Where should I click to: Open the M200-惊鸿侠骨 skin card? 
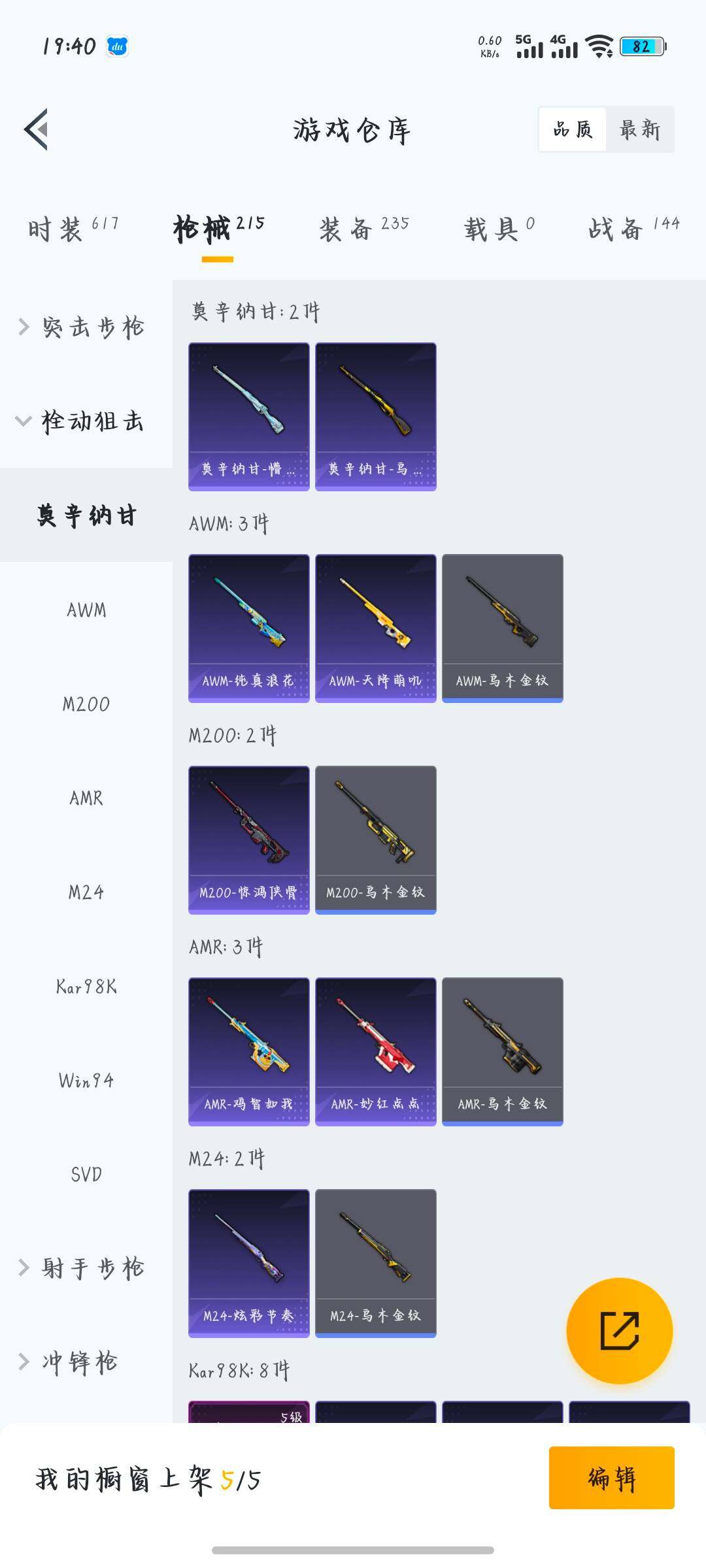point(248,840)
